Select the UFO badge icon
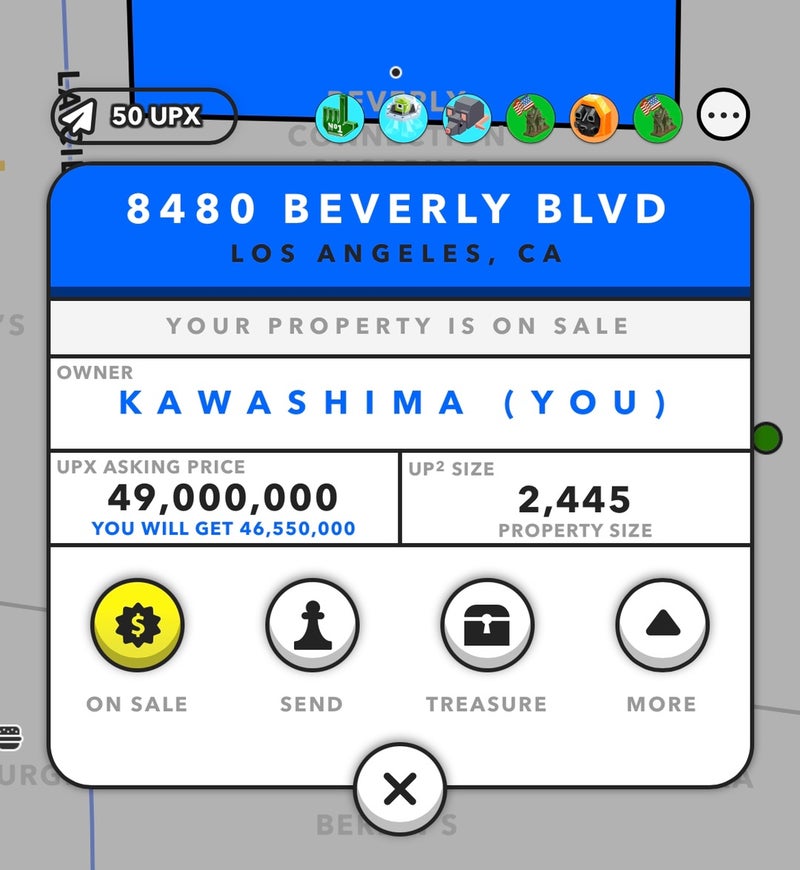Screen dimensions: 800x870 403,118
